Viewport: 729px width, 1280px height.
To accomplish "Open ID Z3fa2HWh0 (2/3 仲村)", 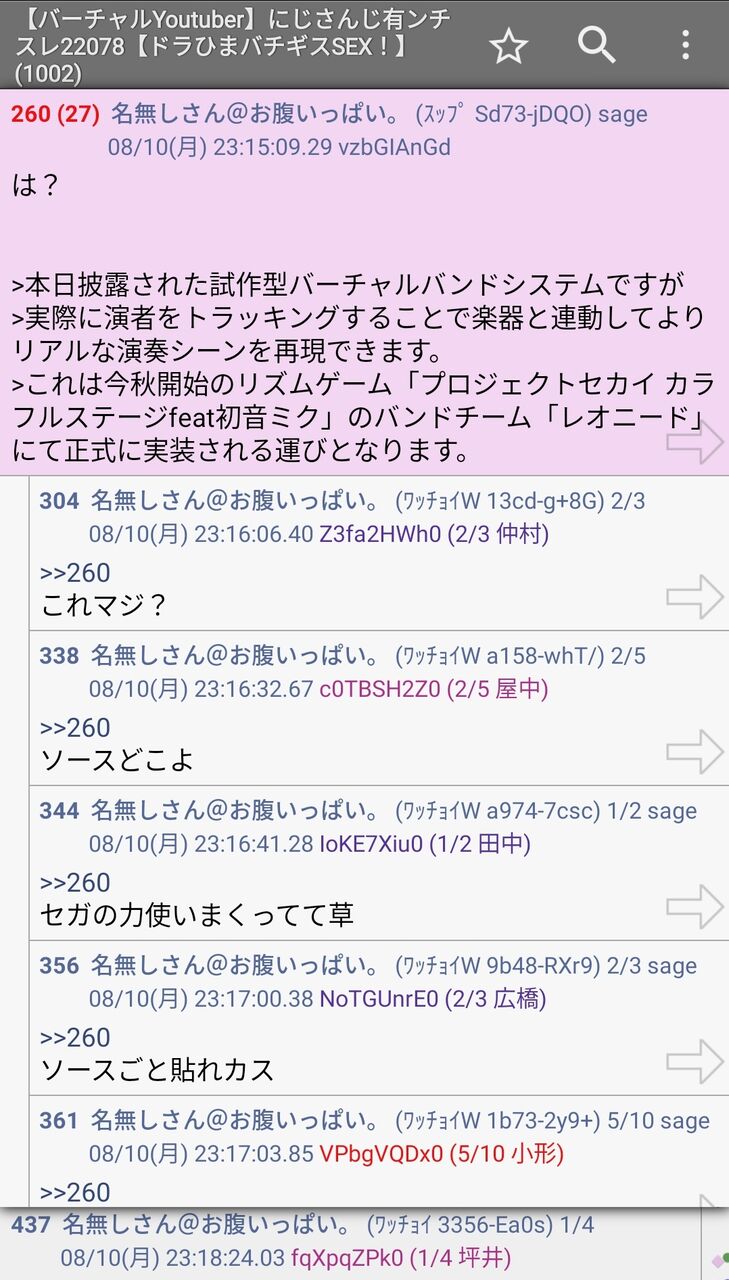I will tap(434, 535).
